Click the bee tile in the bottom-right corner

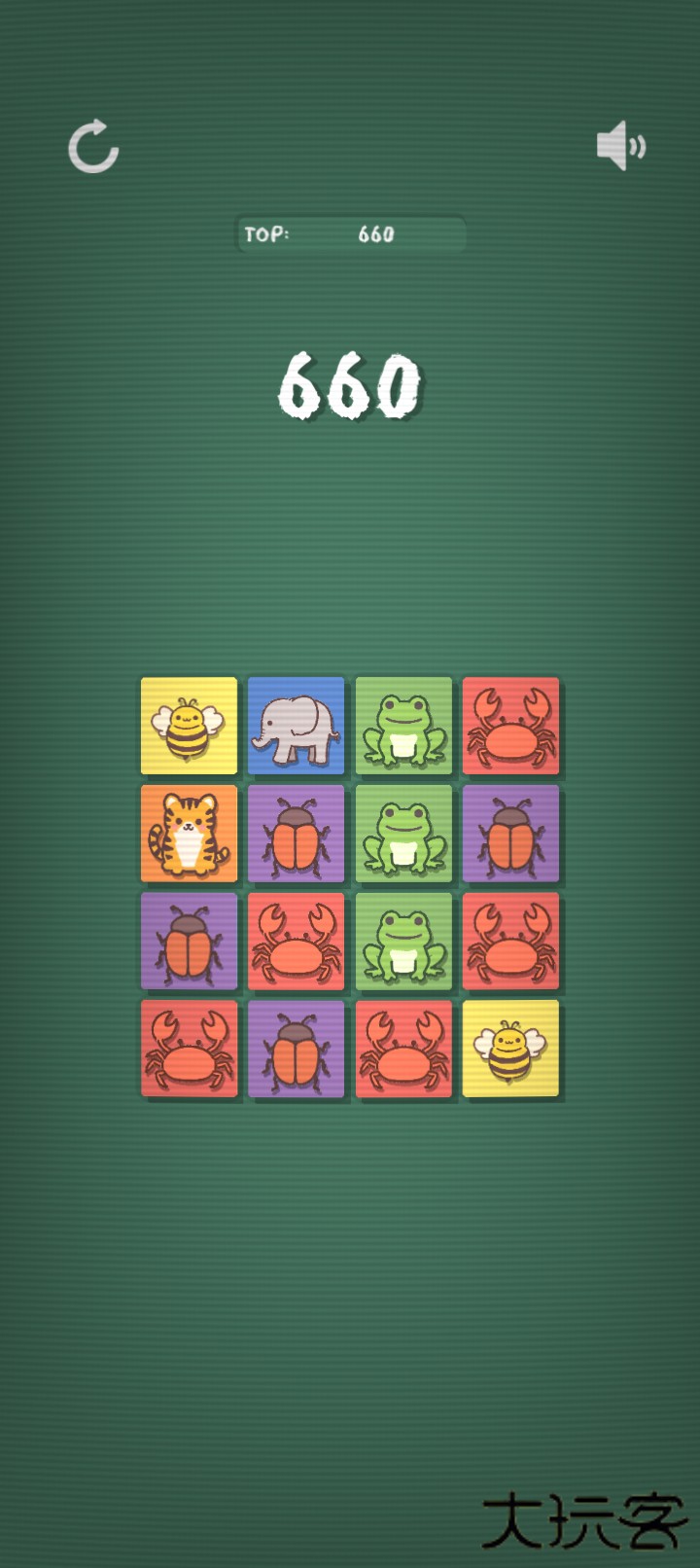(x=510, y=1049)
